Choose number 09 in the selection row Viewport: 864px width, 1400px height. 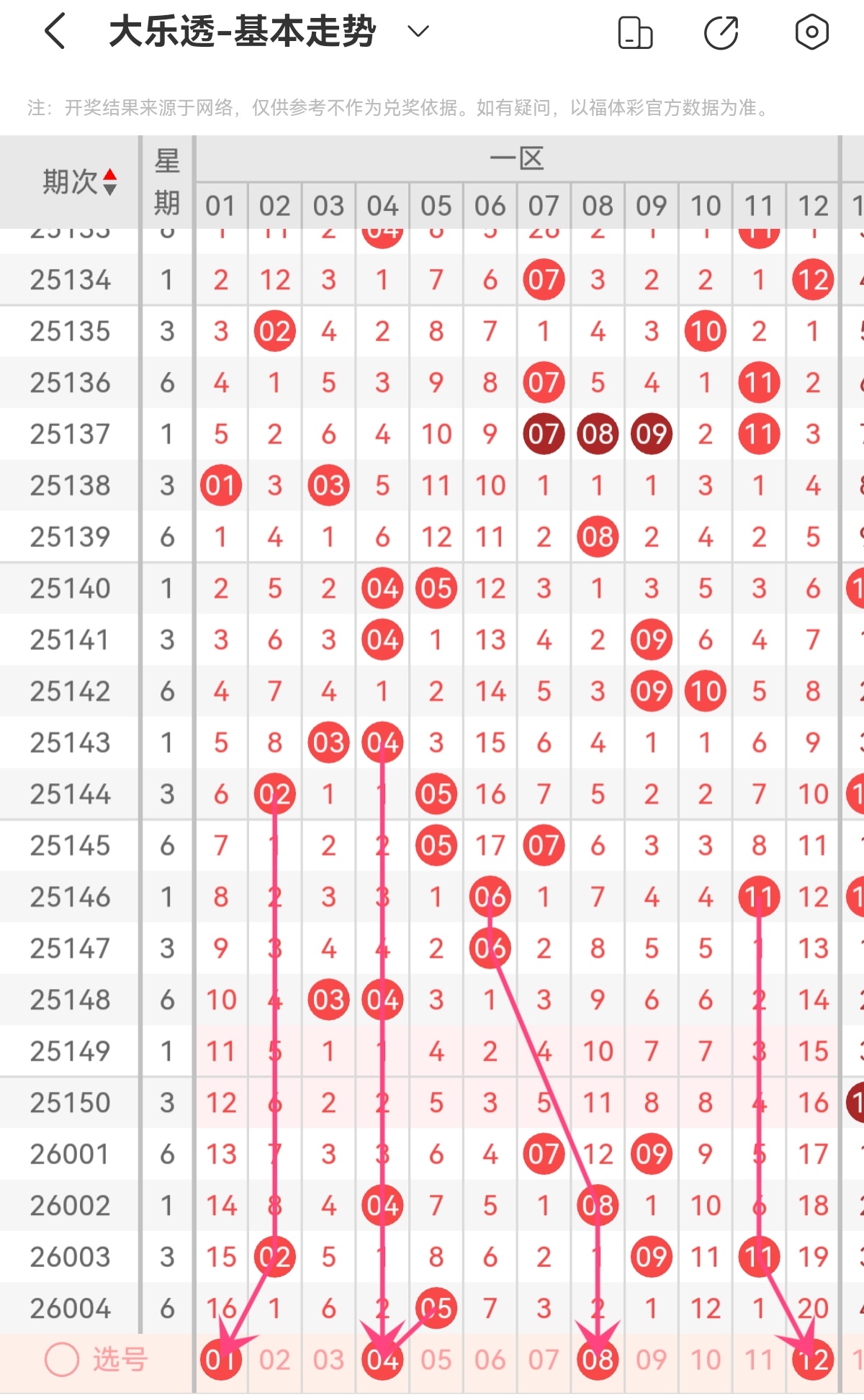click(652, 1360)
